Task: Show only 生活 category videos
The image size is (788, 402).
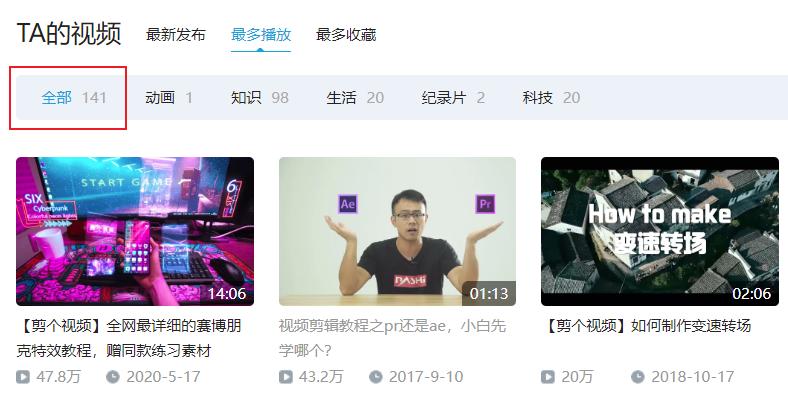Action: pyautogui.click(x=355, y=98)
